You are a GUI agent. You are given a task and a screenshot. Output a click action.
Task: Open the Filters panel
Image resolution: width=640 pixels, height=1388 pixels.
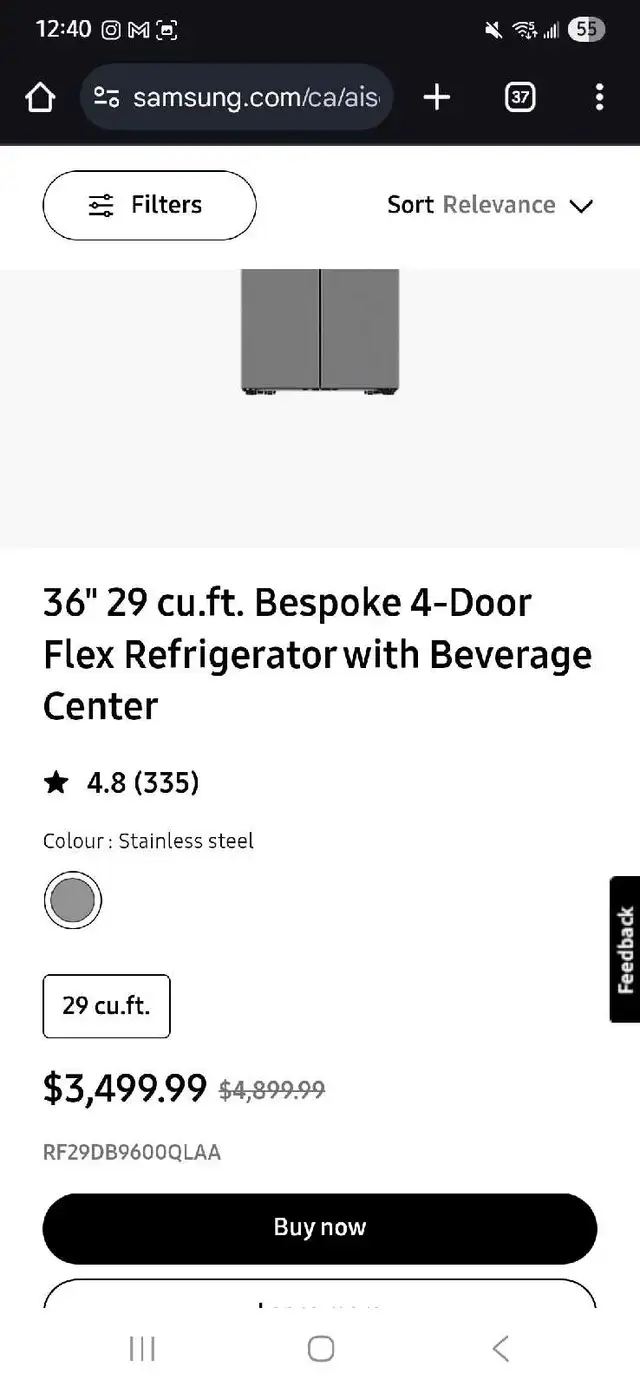click(x=149, y=205)
